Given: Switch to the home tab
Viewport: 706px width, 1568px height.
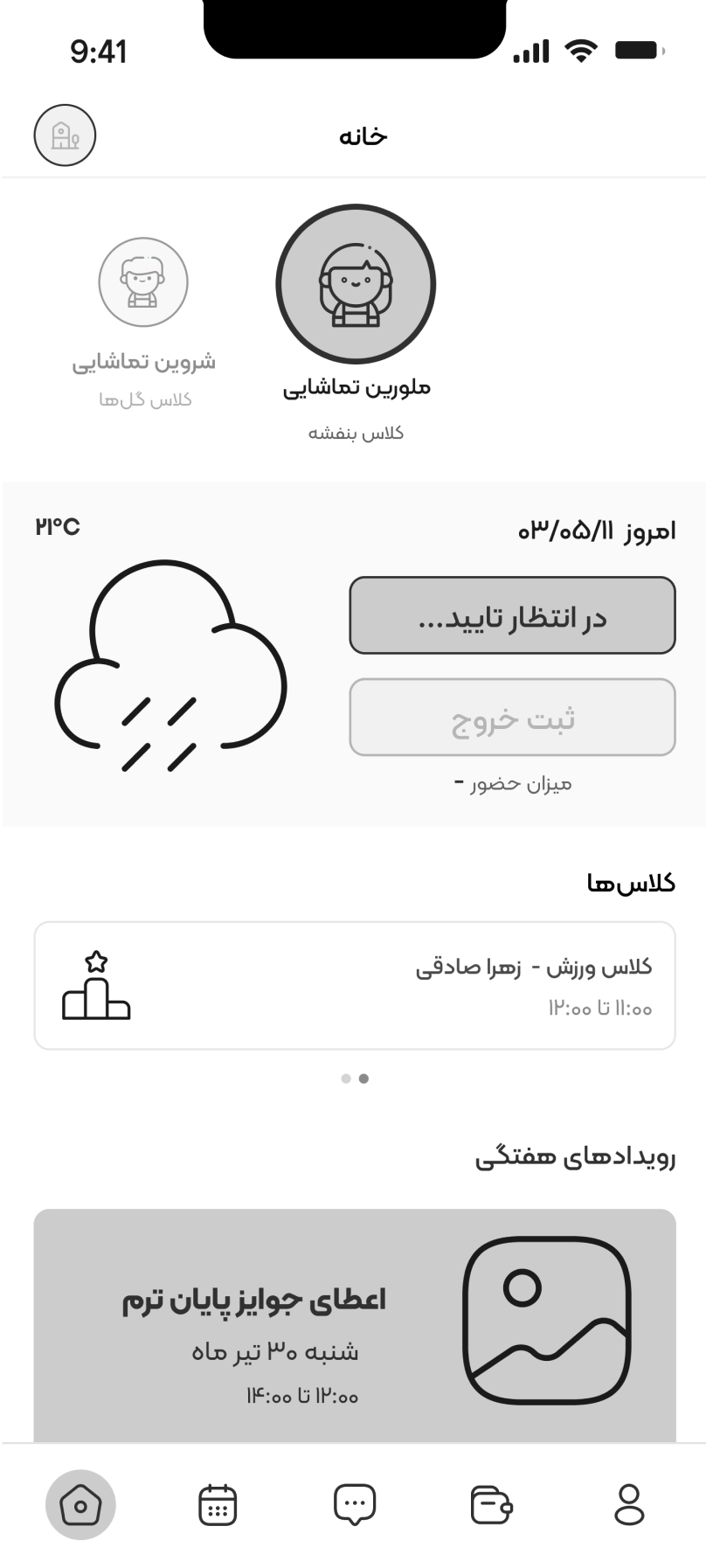Looking at the screenshot, I should click(x=80, y=1504).
